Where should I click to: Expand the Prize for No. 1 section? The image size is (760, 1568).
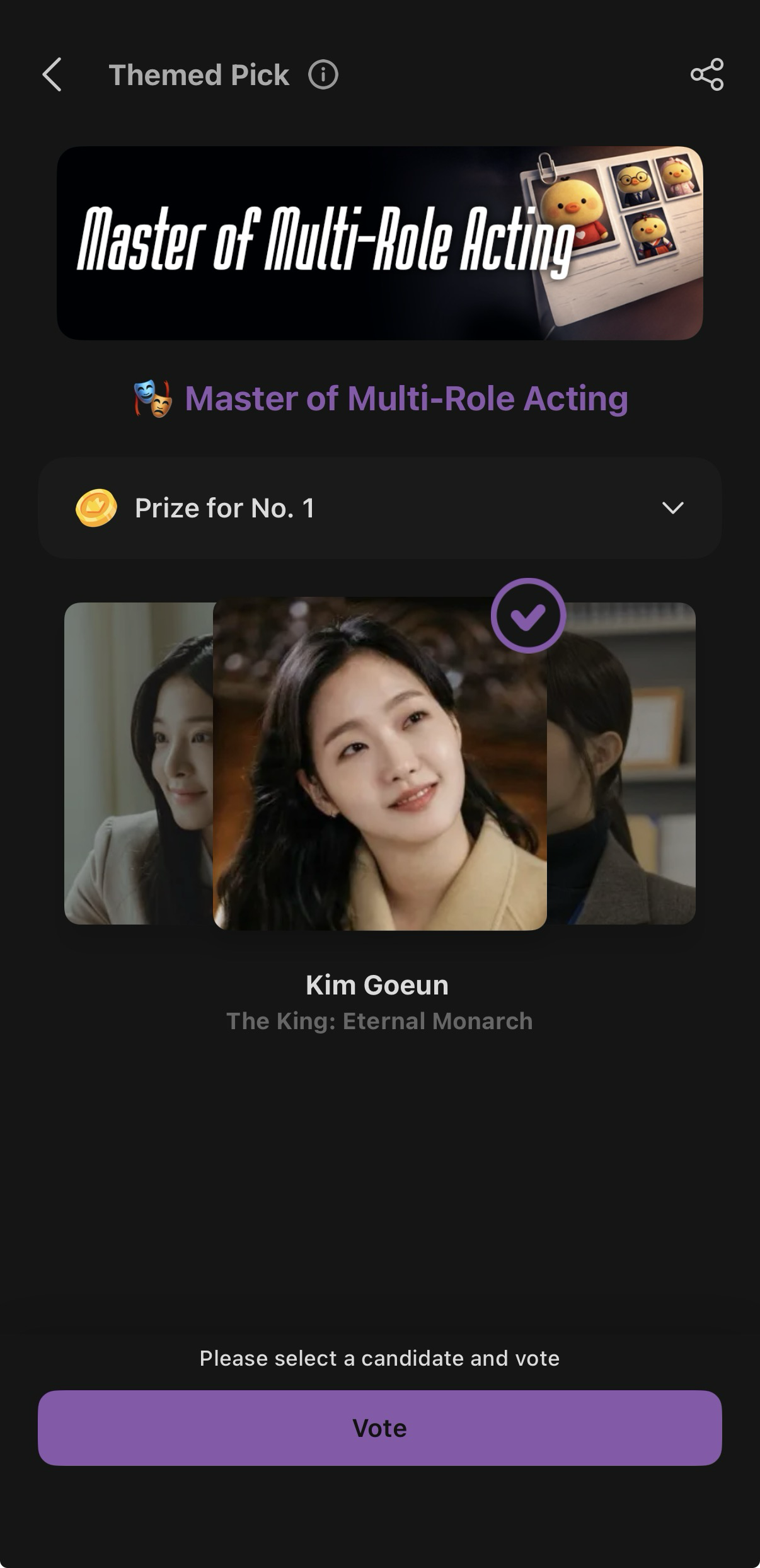(672, 508)
